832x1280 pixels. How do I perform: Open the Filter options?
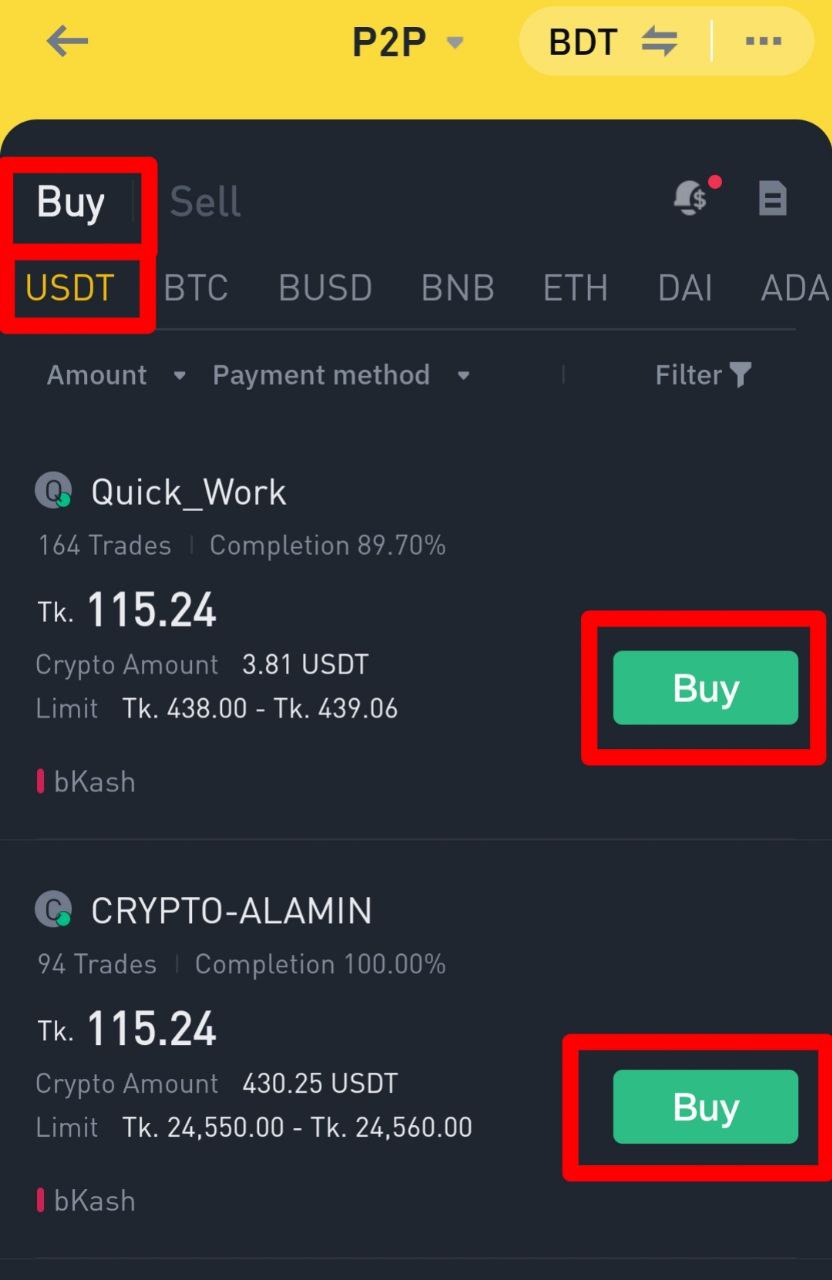[702, 375]
